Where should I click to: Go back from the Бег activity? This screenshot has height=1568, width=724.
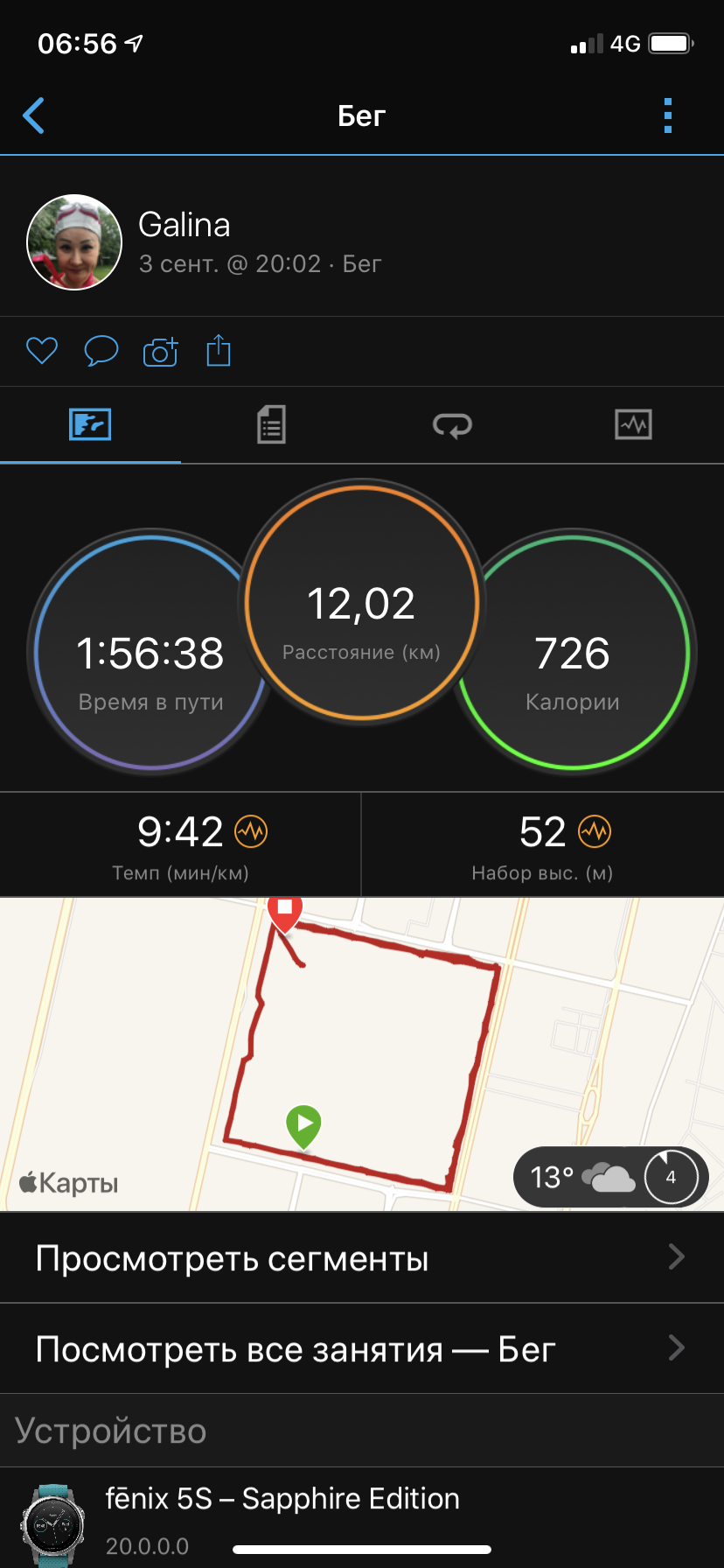click(x=34, y=115)
